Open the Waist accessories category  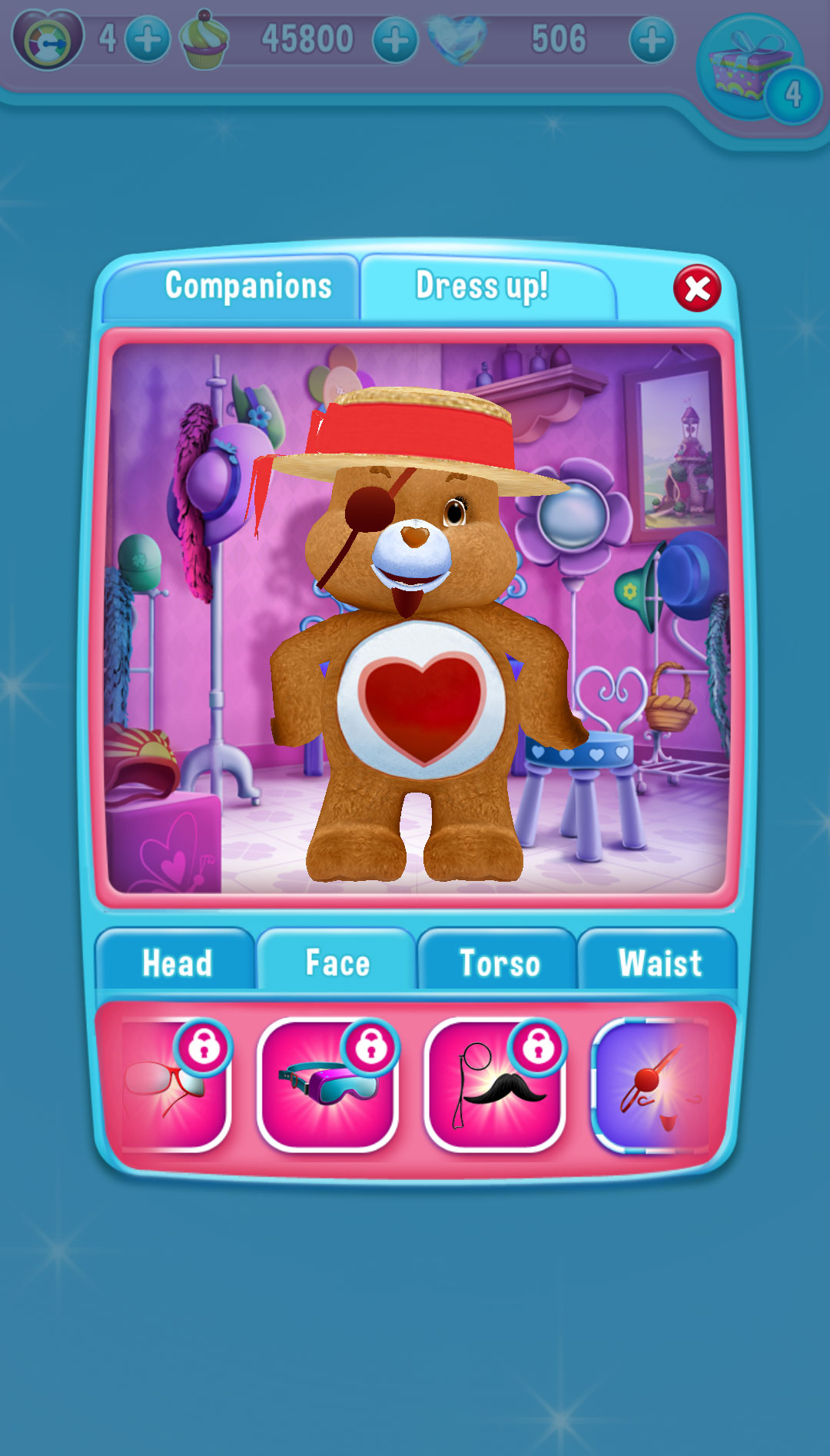click(659, 962)
